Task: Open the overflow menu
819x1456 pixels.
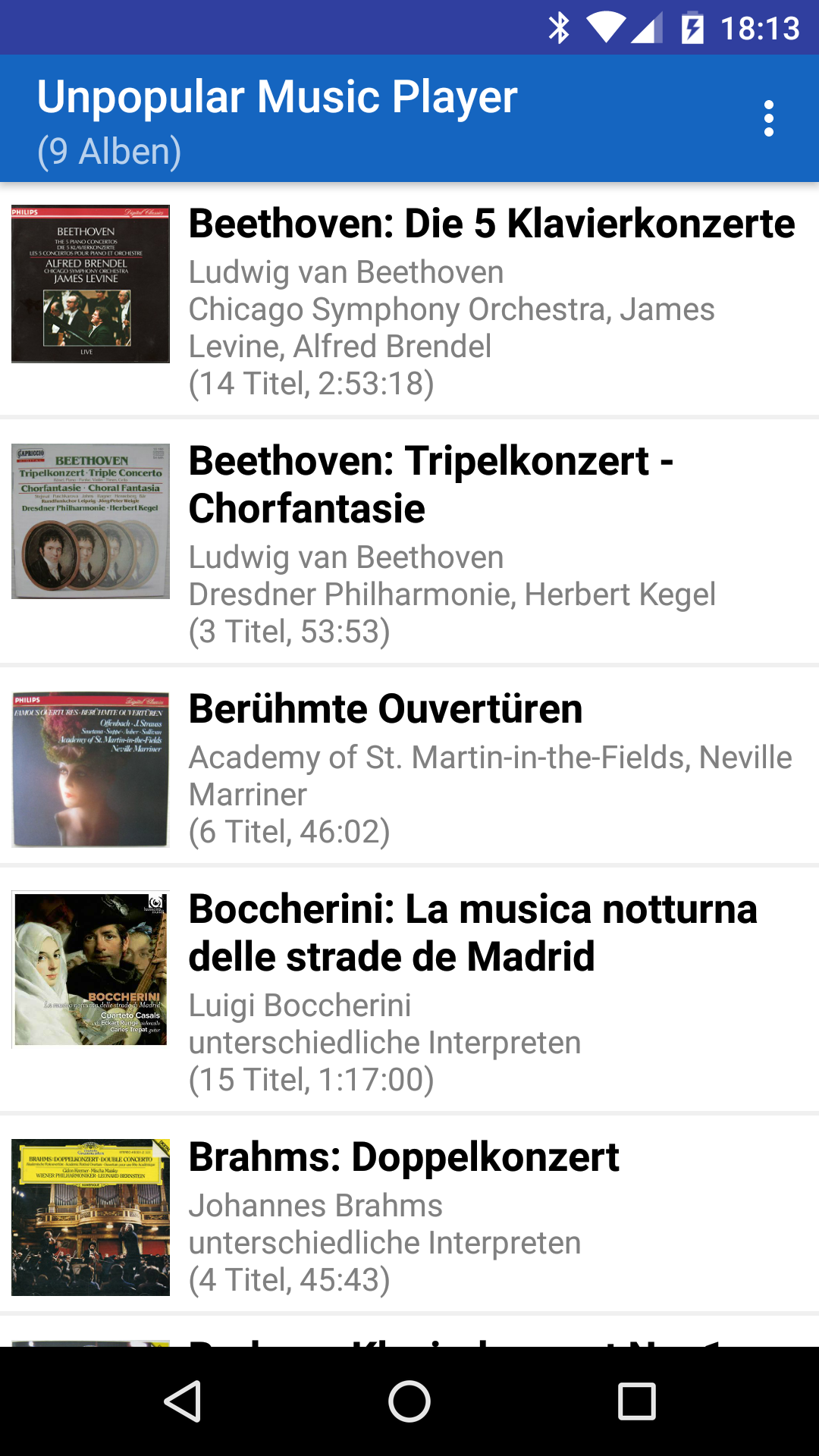Action: (x=768, y=119)
